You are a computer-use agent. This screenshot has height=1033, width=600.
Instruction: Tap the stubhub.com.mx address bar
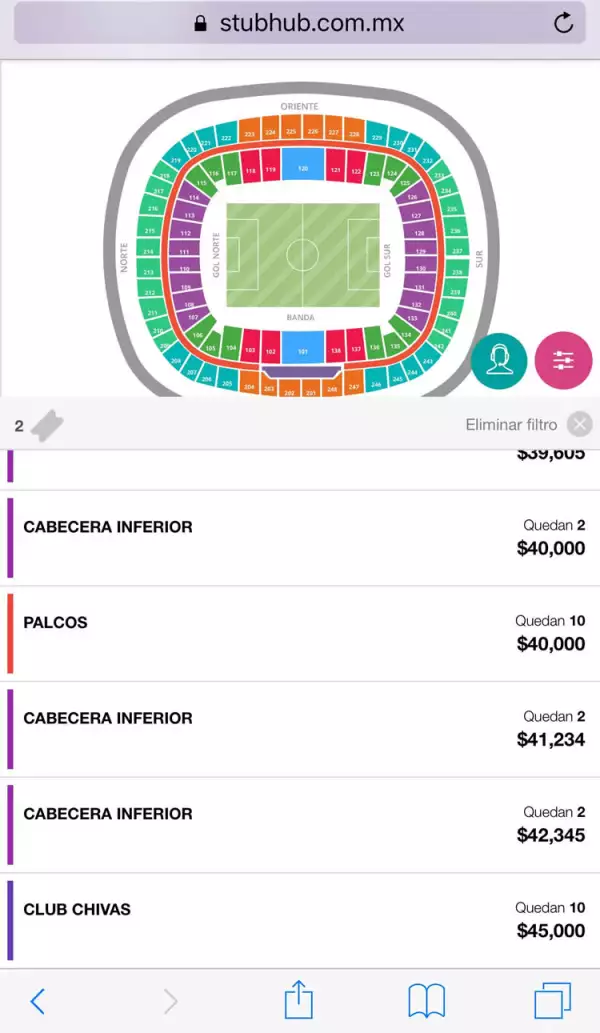[x=300, y=23]
